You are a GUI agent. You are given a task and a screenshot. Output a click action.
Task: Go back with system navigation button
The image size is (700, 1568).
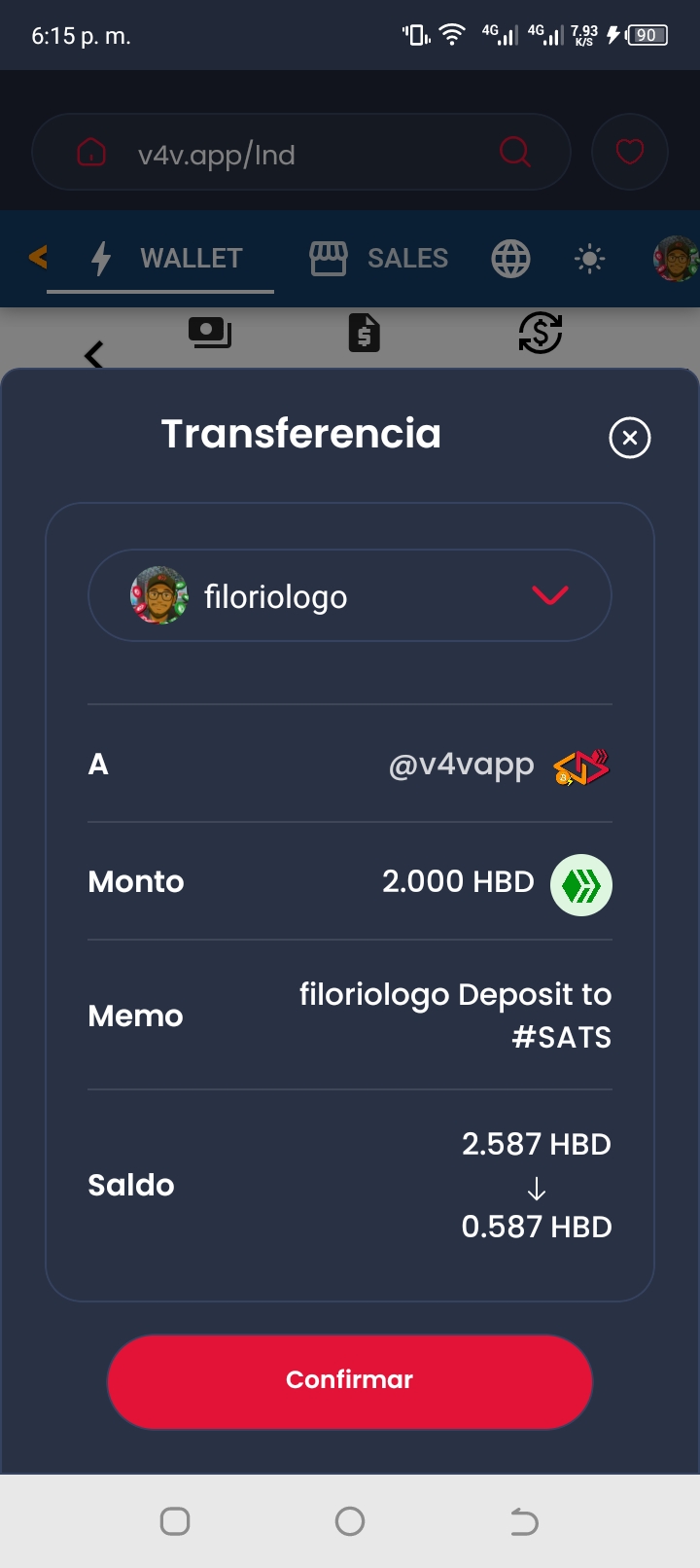[x=524, y=1521]
